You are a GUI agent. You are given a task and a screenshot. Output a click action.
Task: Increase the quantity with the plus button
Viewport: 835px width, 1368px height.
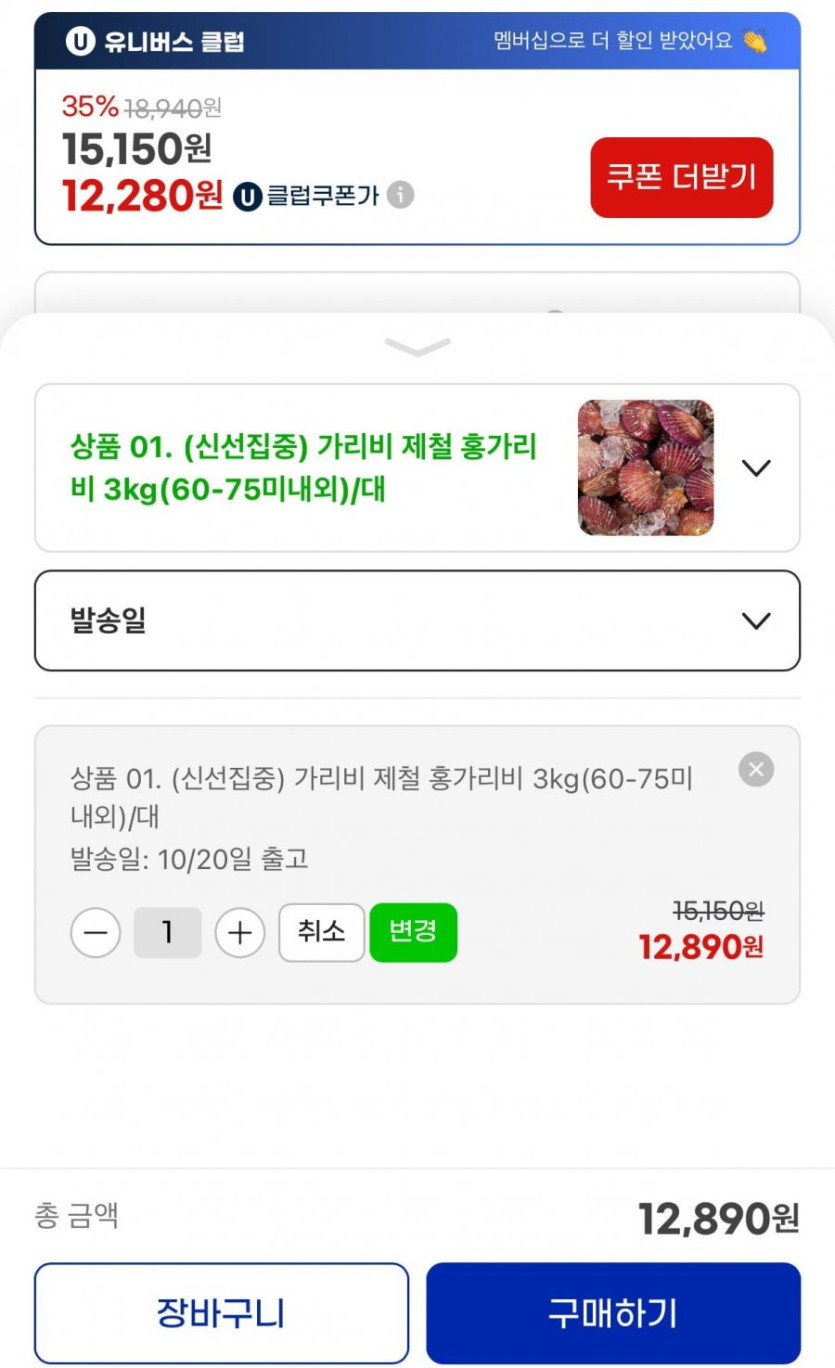240,933
